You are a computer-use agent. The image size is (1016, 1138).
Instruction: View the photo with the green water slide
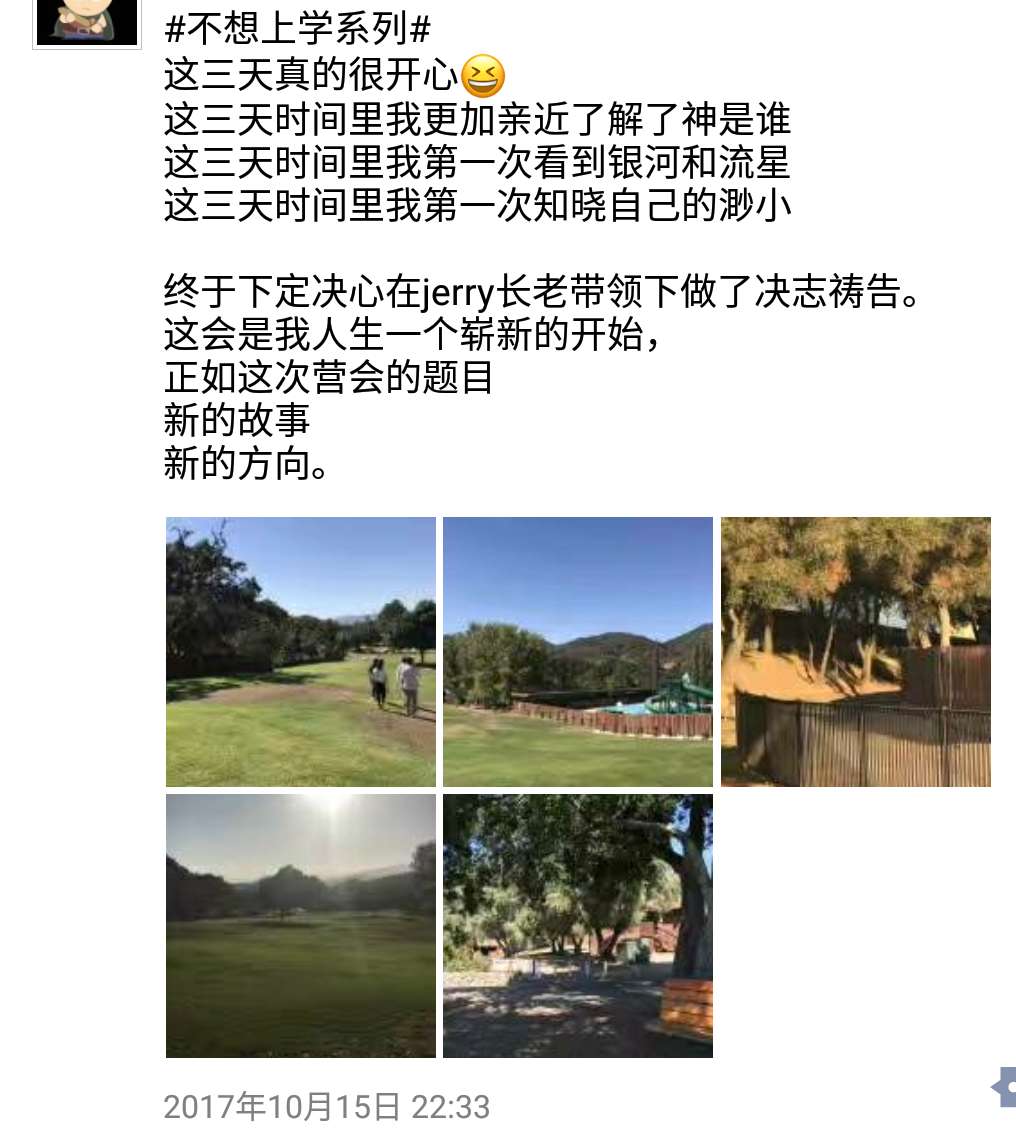578,651
